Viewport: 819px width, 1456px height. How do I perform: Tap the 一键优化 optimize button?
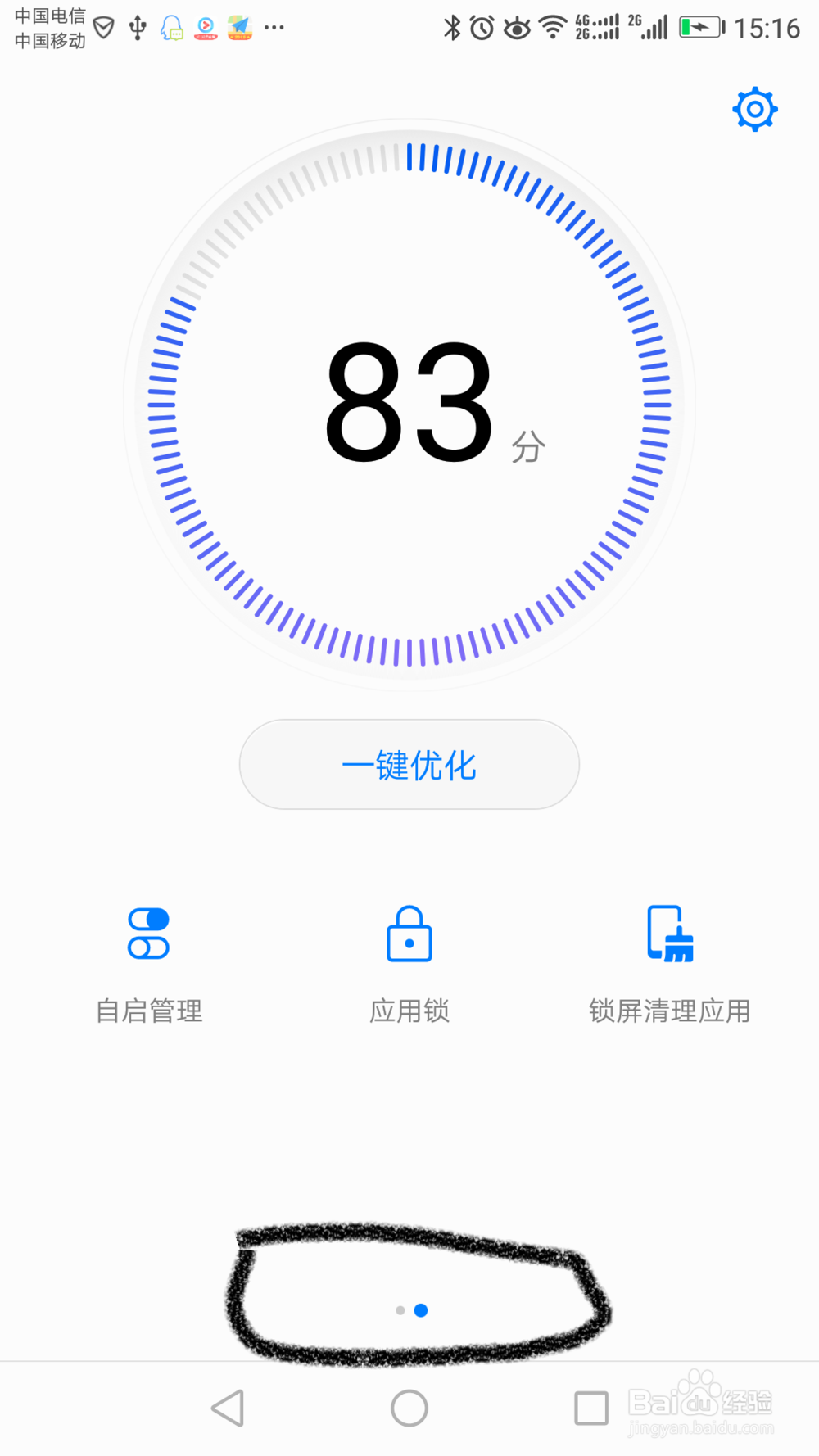409,764
